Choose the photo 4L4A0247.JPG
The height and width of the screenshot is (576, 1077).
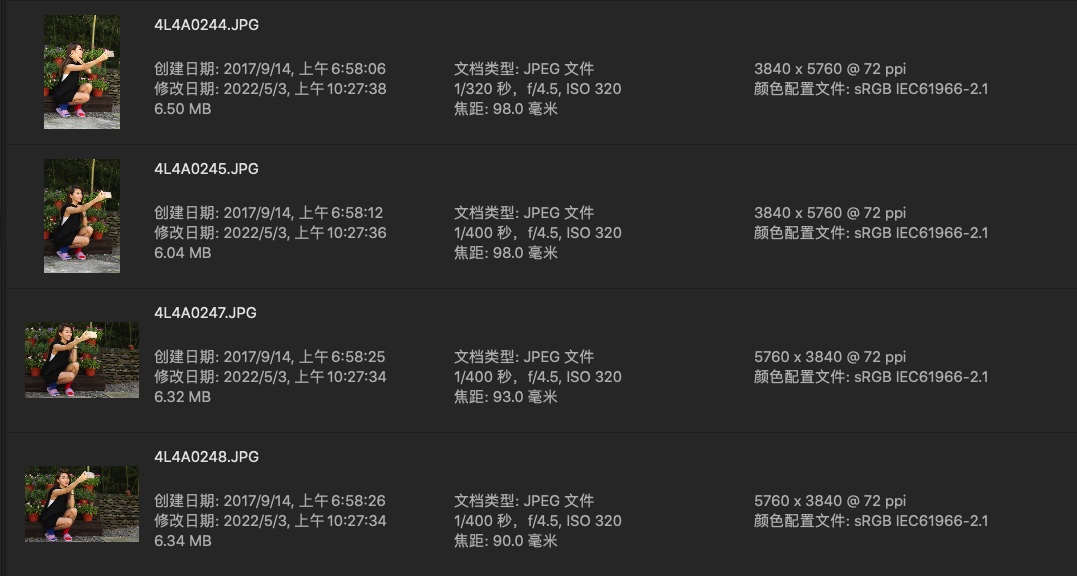[206, 313]
